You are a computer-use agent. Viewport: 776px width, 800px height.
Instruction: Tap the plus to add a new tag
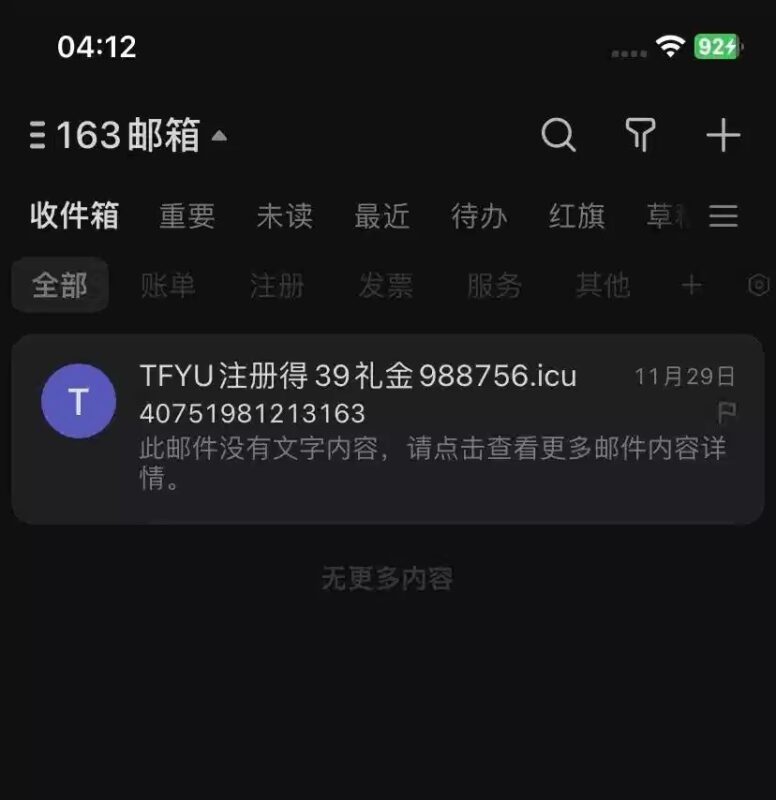[x=689, y=286]
